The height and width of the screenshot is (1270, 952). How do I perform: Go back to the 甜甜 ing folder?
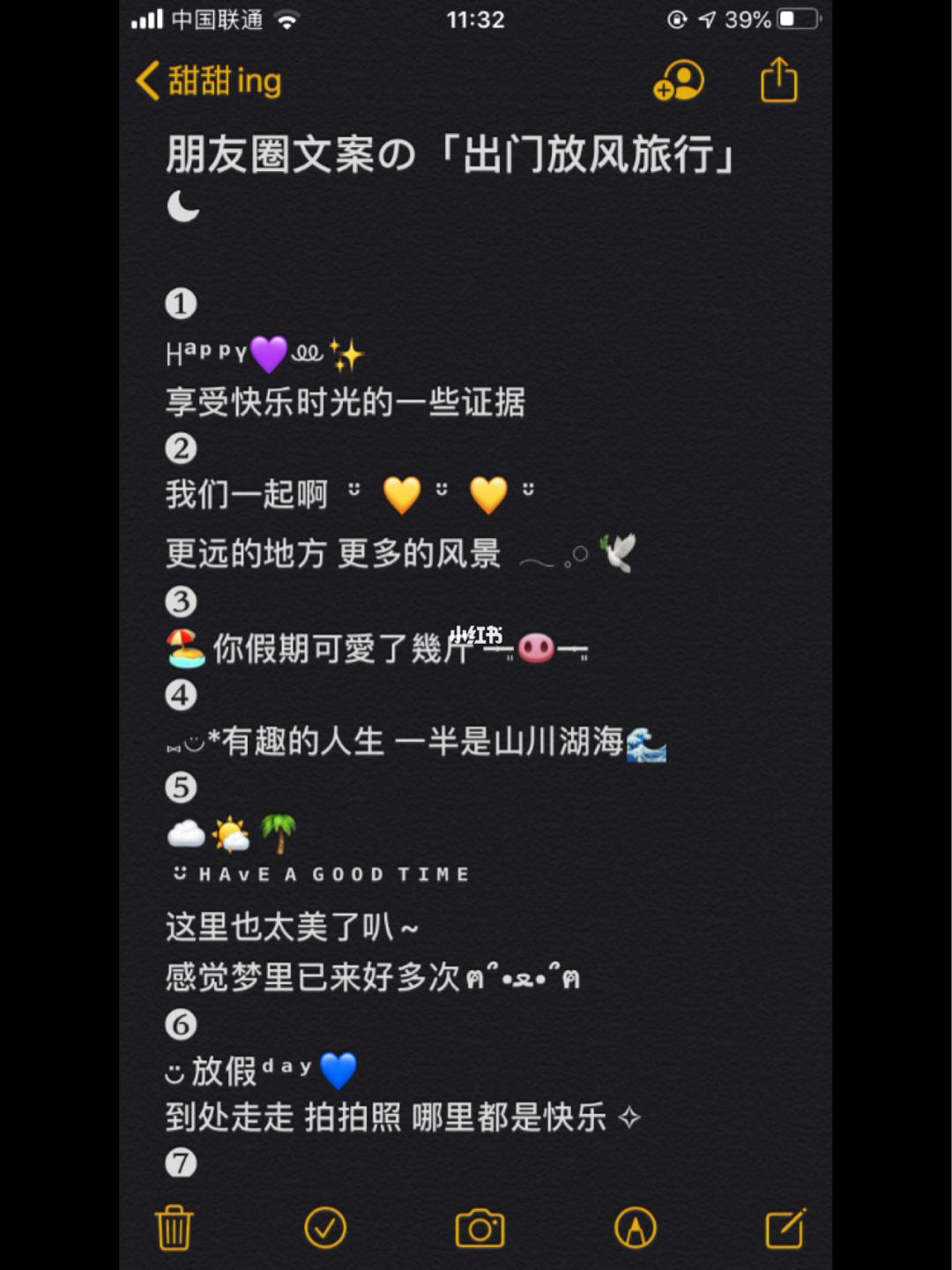tap(209, 81)
